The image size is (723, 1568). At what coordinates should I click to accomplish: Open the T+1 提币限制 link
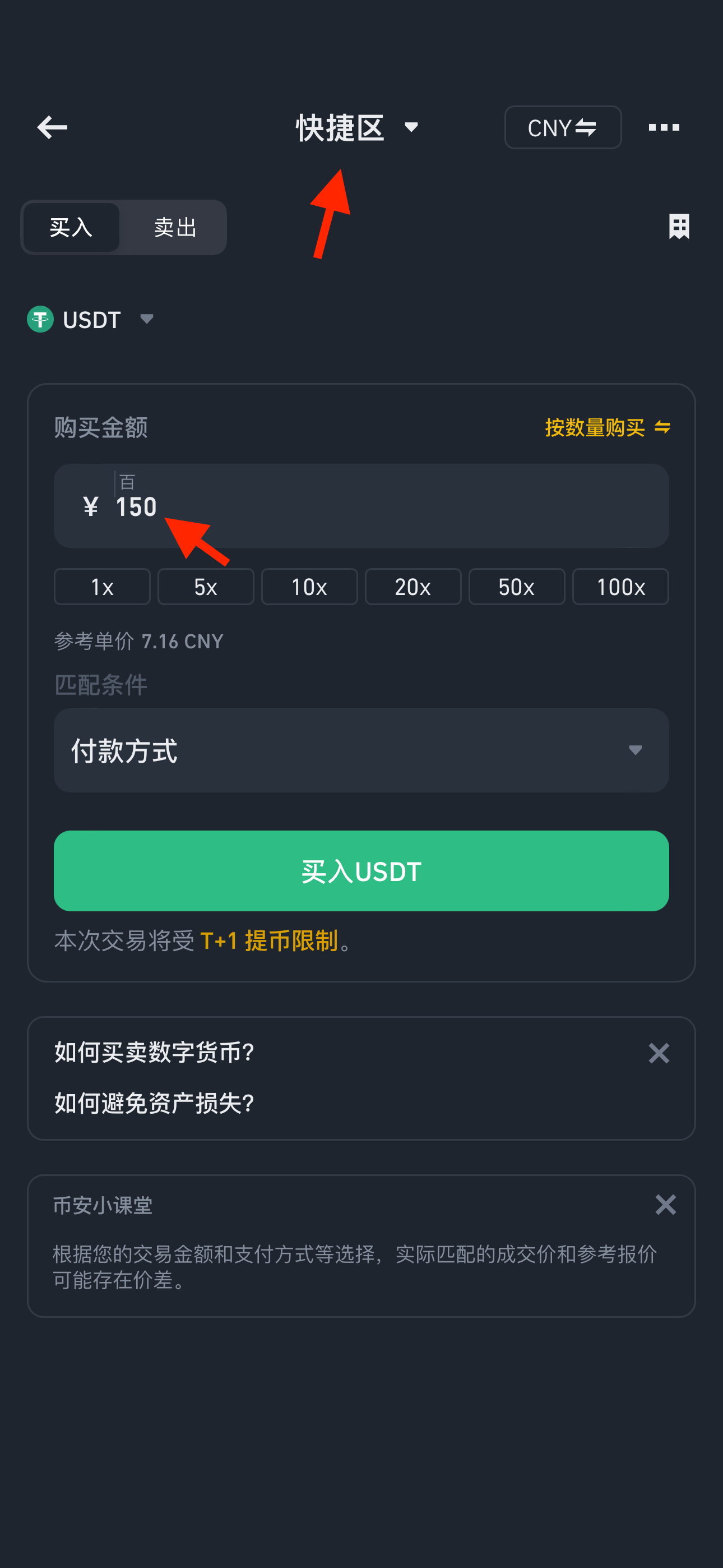tap(269, 941)
